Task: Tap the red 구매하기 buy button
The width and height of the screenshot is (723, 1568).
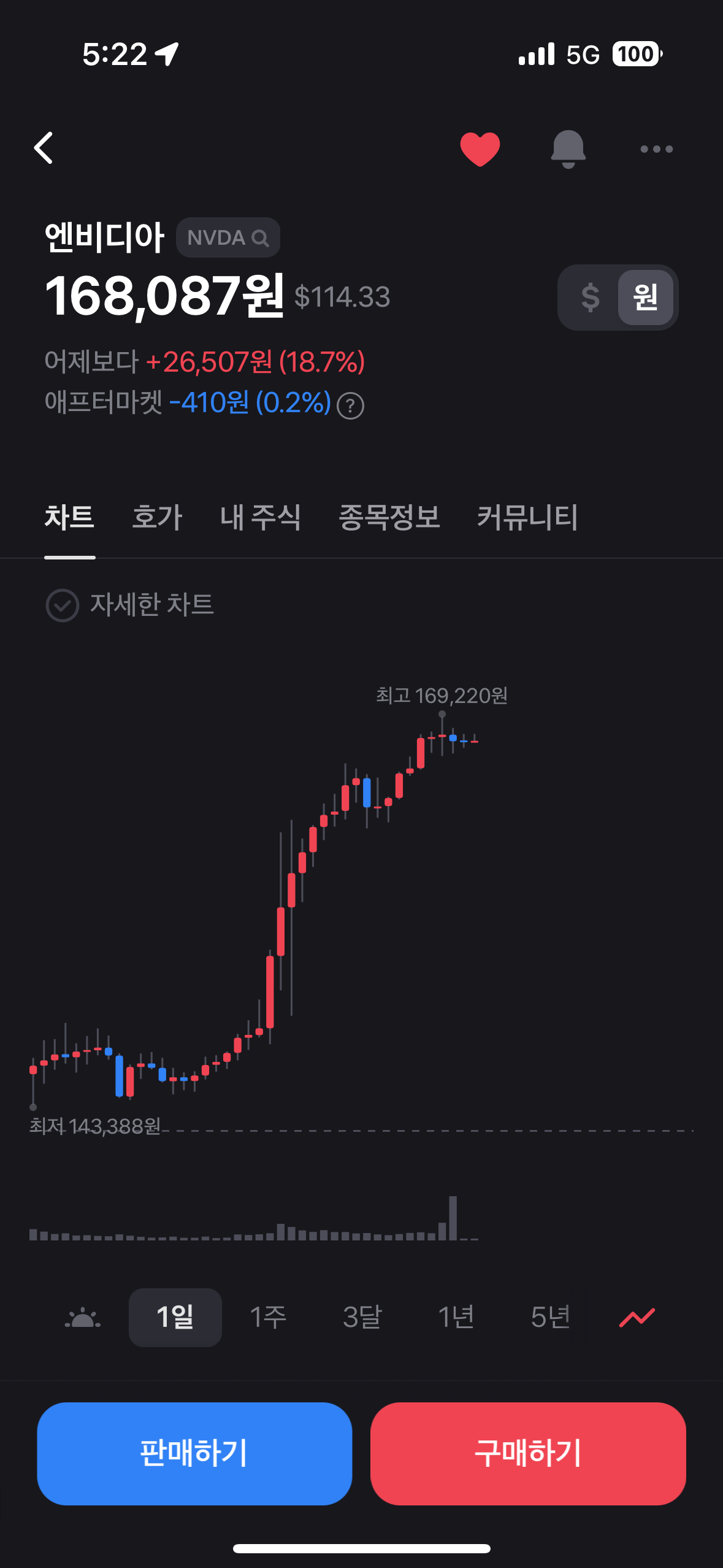Action: (528, 1453)
